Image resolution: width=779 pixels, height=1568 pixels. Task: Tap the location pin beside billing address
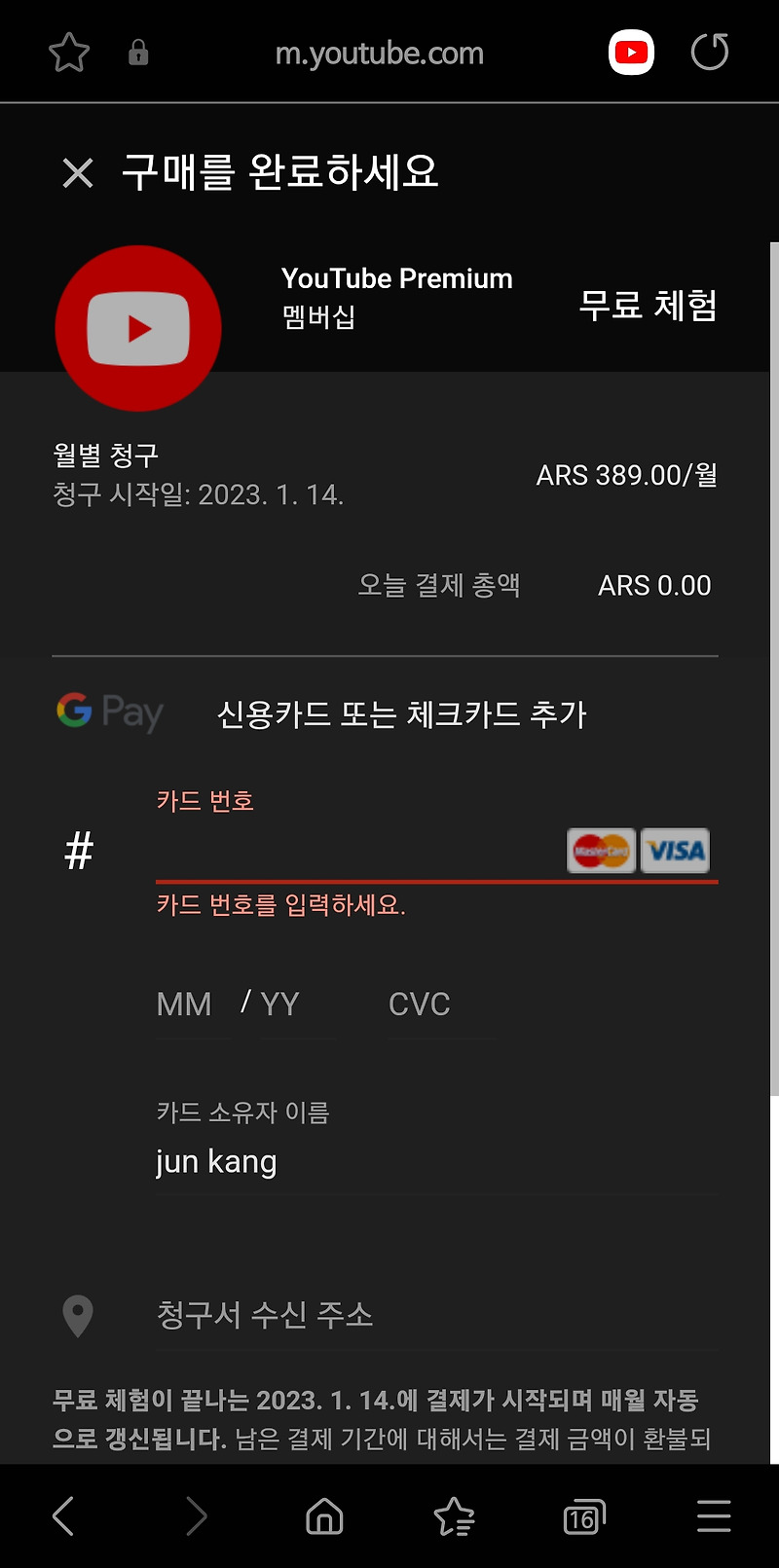[x=77, y=1316]
